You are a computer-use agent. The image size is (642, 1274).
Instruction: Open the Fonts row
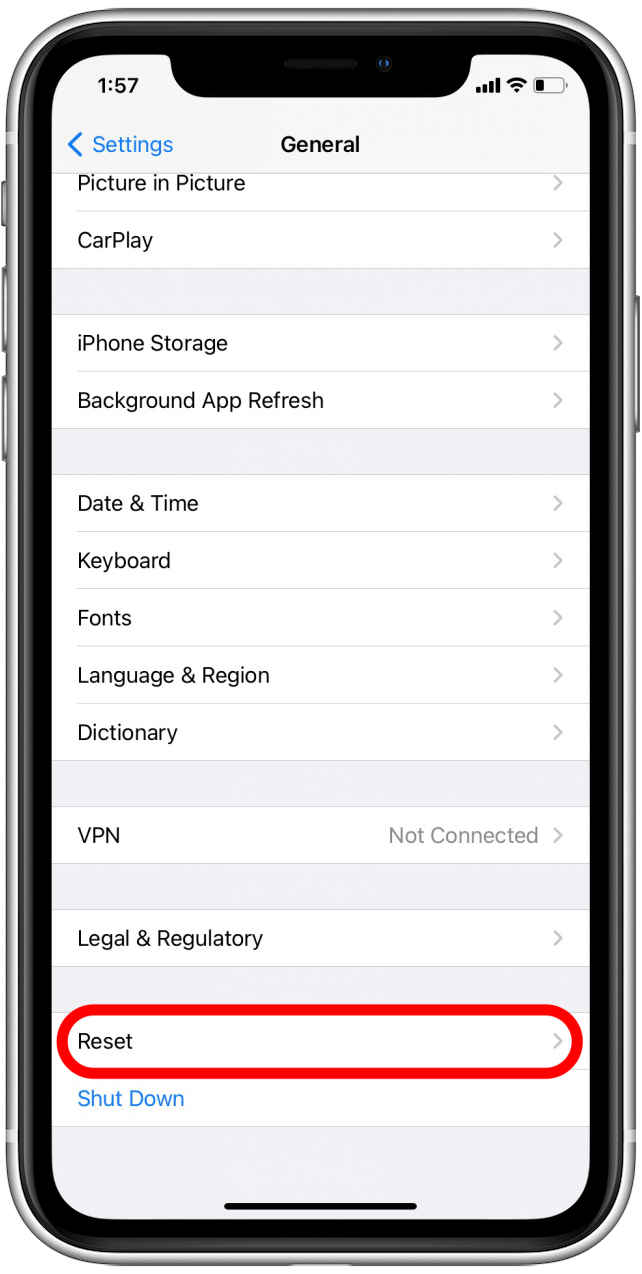(320, 618)
